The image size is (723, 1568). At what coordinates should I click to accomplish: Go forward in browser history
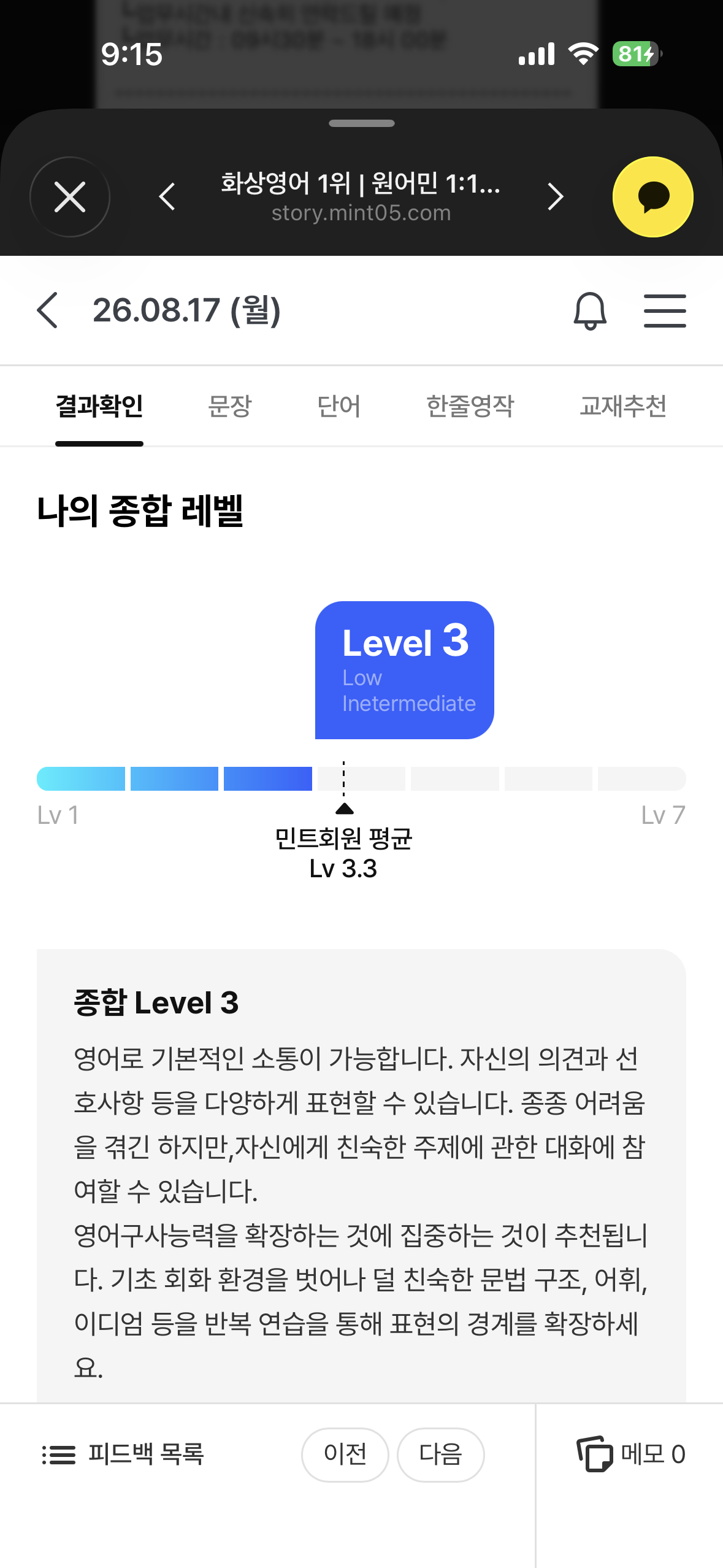click(555, 197)
